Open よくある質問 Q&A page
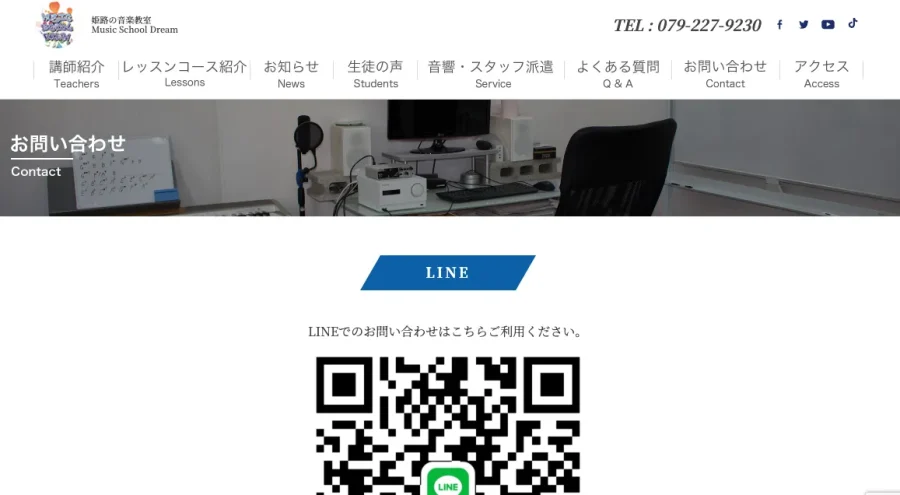This screenshot has height=495, width=900. pos(618,74)
